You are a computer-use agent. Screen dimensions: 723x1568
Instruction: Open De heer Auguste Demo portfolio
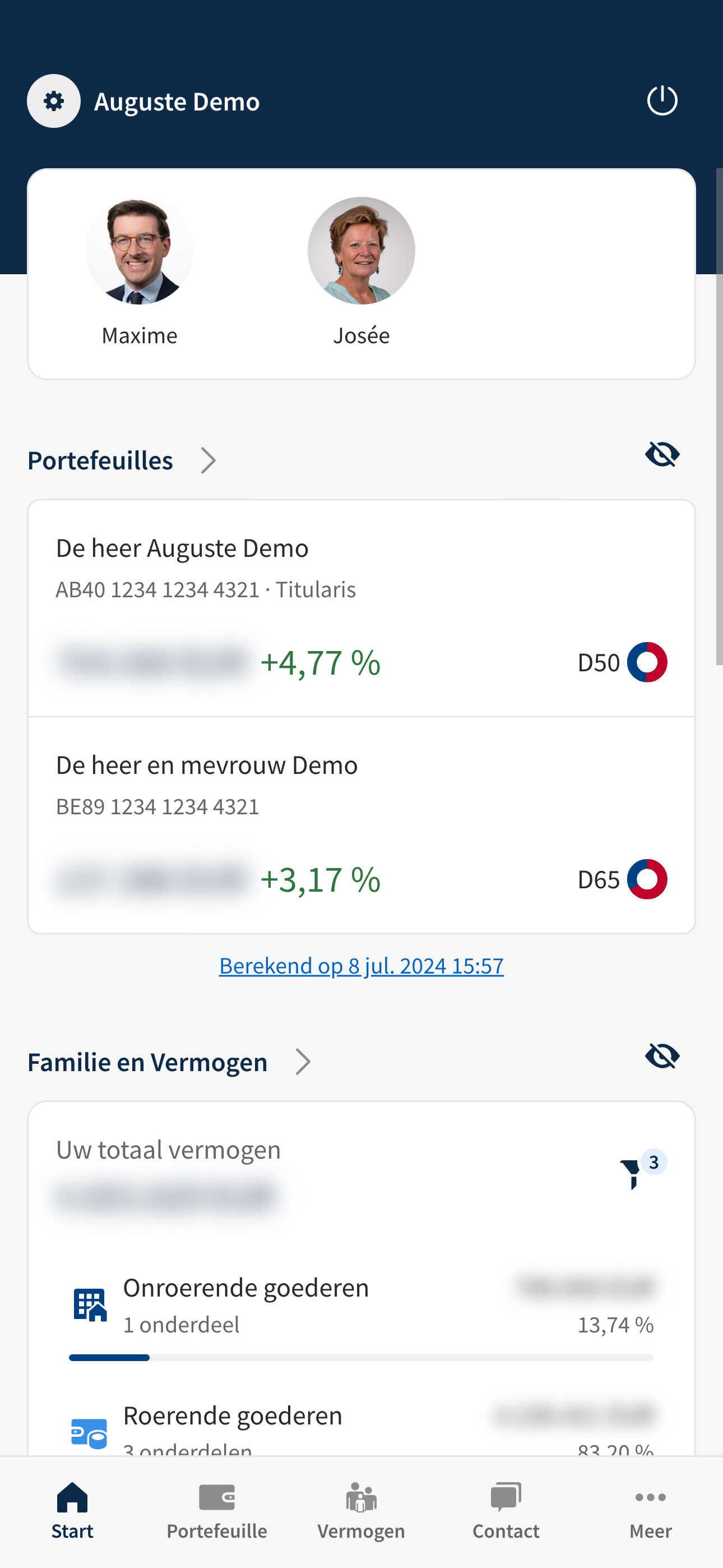pos(361,608)
